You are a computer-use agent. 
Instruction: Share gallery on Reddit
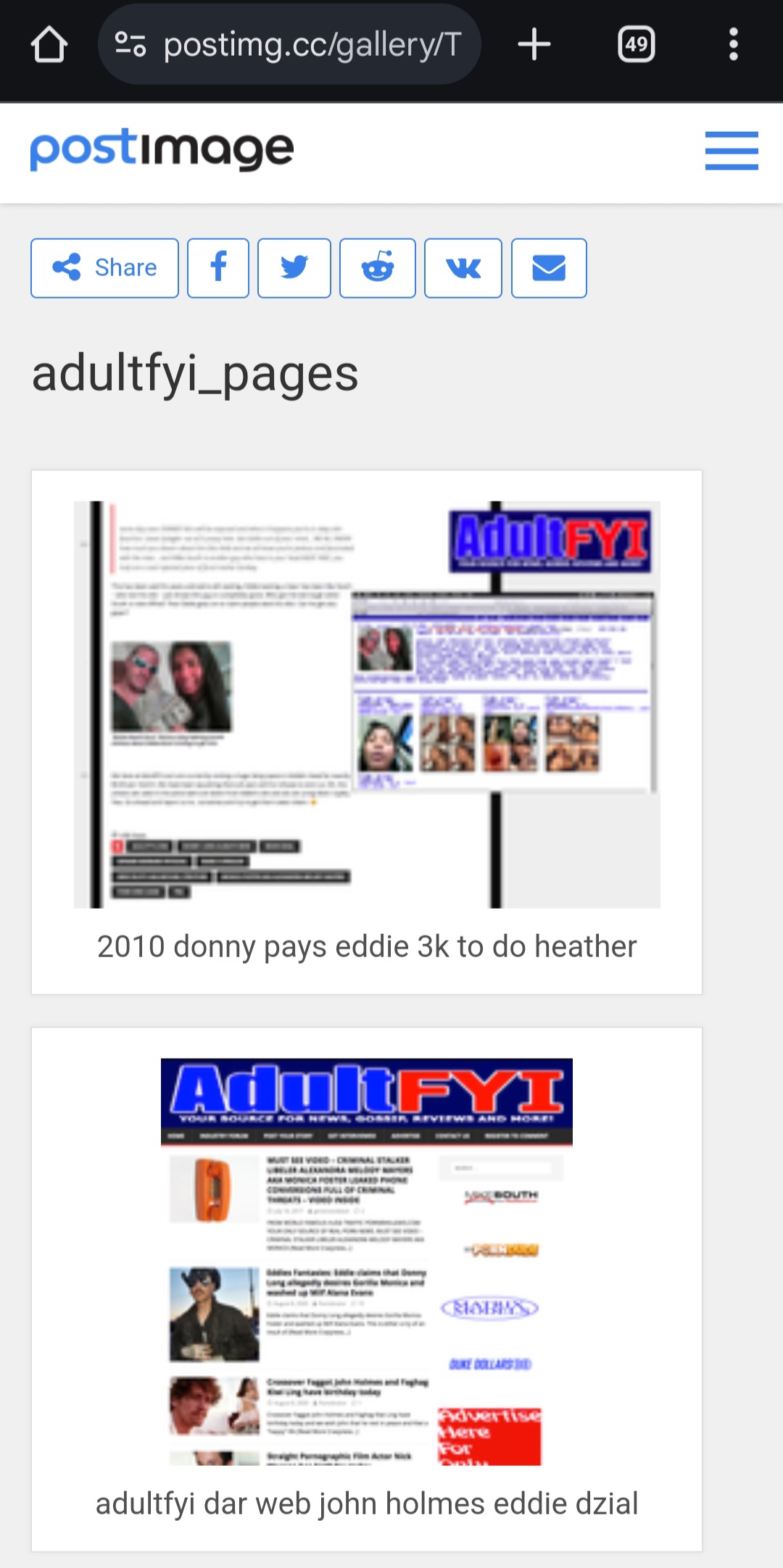point(378,268)
